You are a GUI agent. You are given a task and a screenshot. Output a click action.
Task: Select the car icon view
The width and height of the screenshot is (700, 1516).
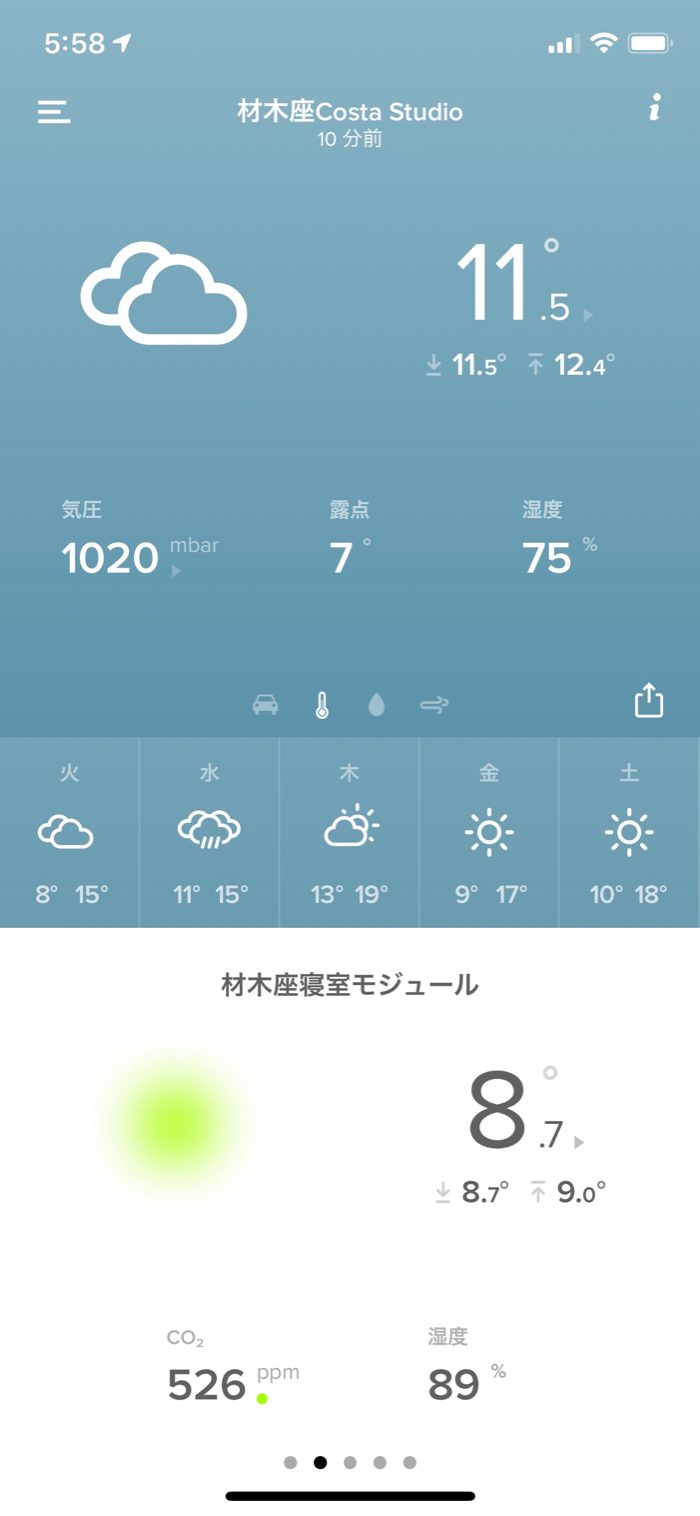pos(265,705)
